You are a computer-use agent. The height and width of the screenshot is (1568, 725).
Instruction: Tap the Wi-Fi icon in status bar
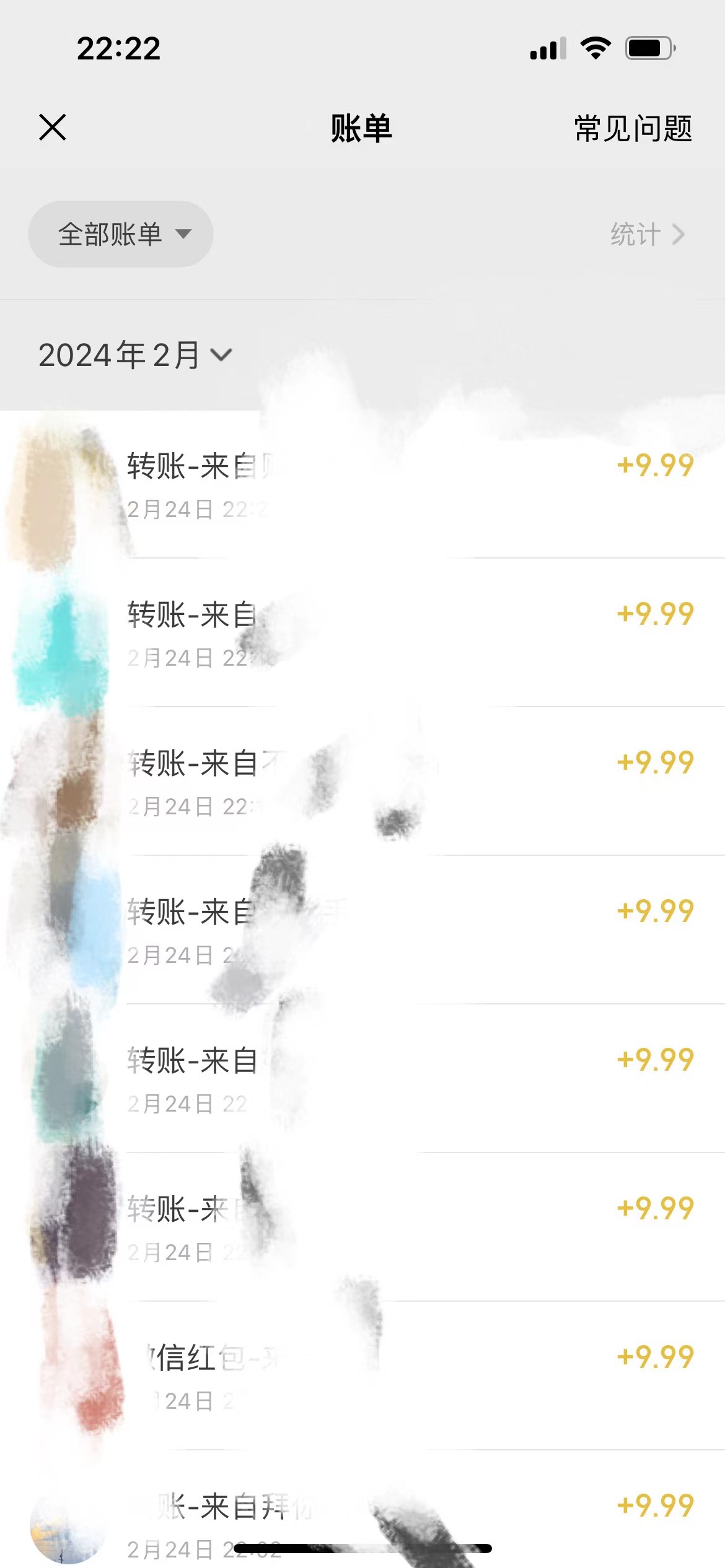[596, 48]
